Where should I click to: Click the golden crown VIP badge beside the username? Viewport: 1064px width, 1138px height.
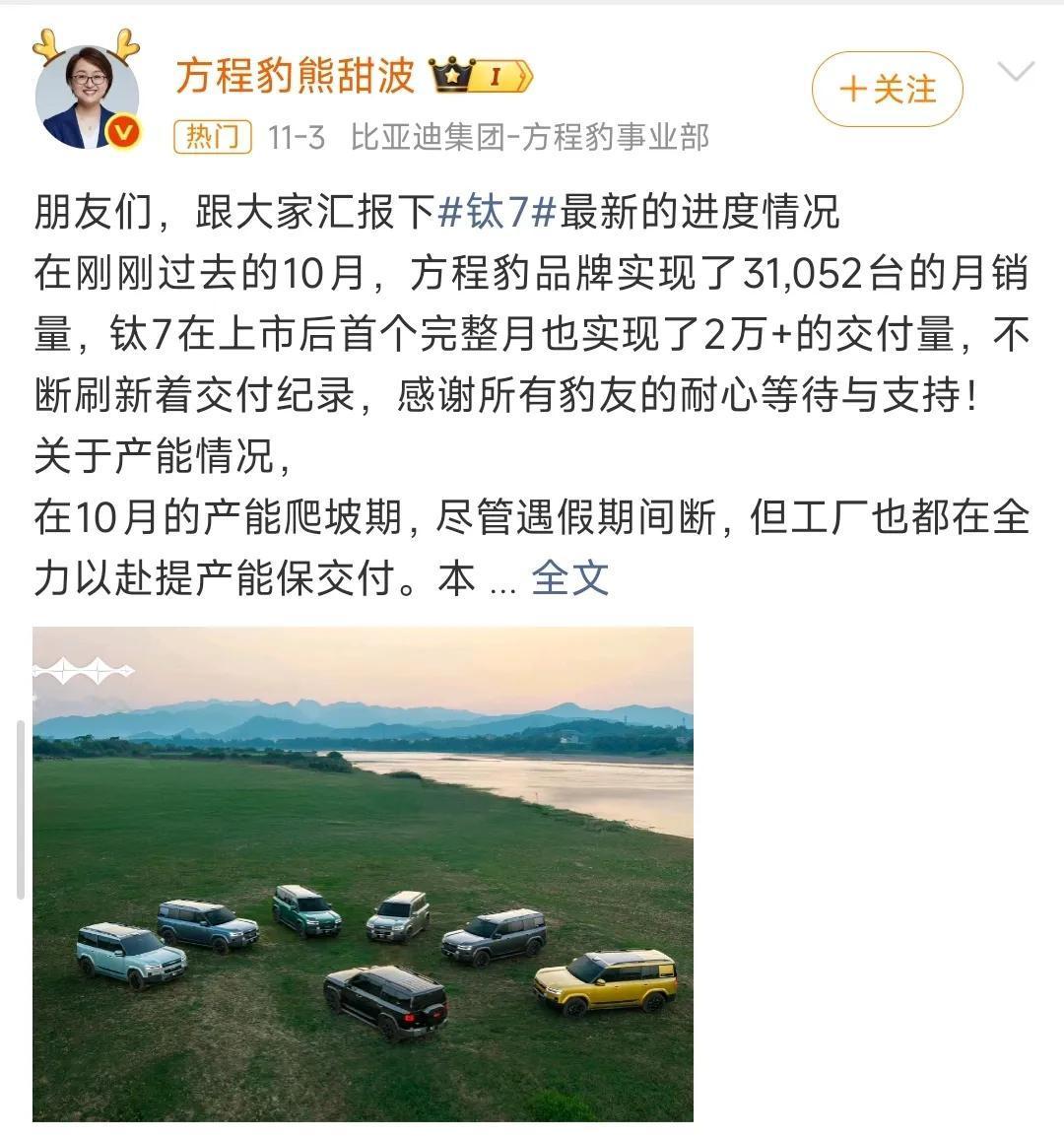coord(453,75)
